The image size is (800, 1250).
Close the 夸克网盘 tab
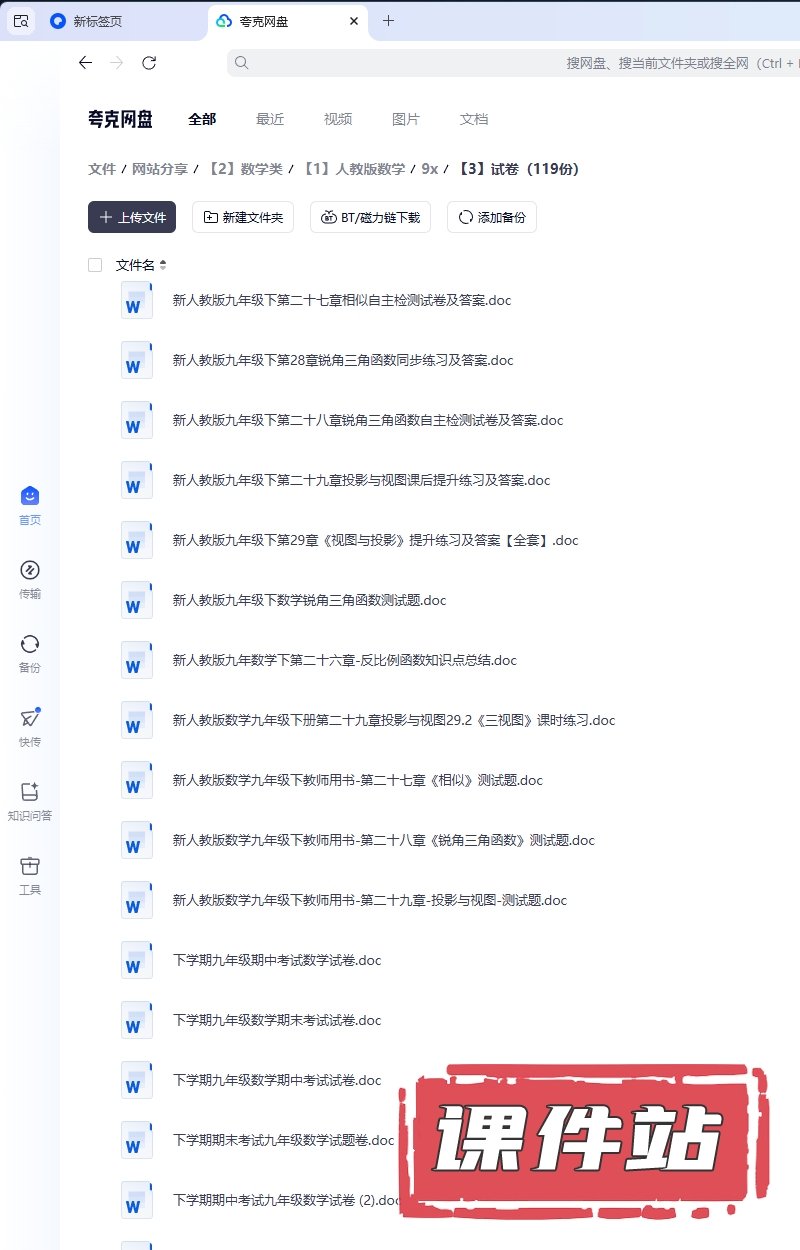354,21
